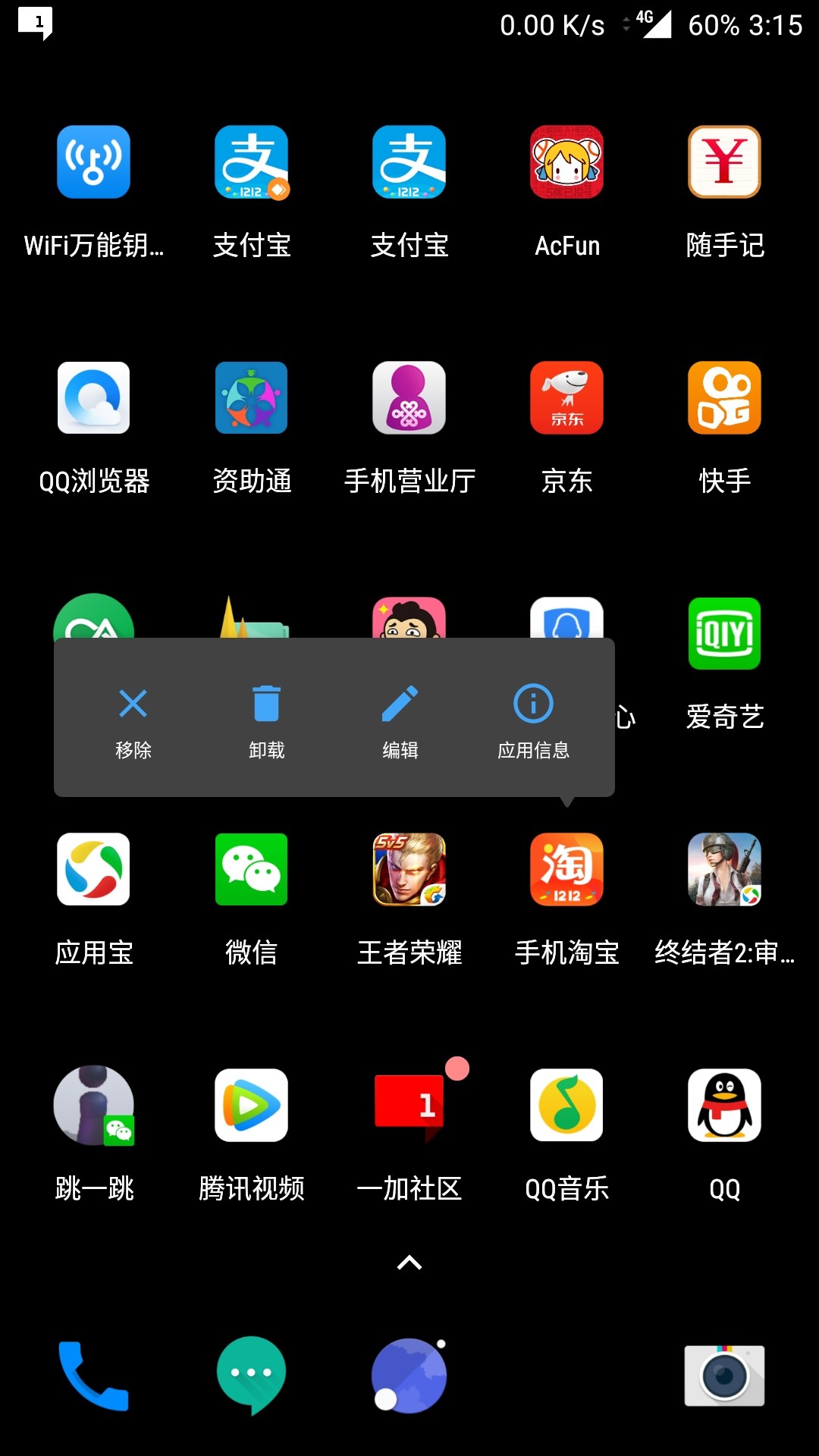Tap 编辑 in the popup

click(x=400, y=720)
